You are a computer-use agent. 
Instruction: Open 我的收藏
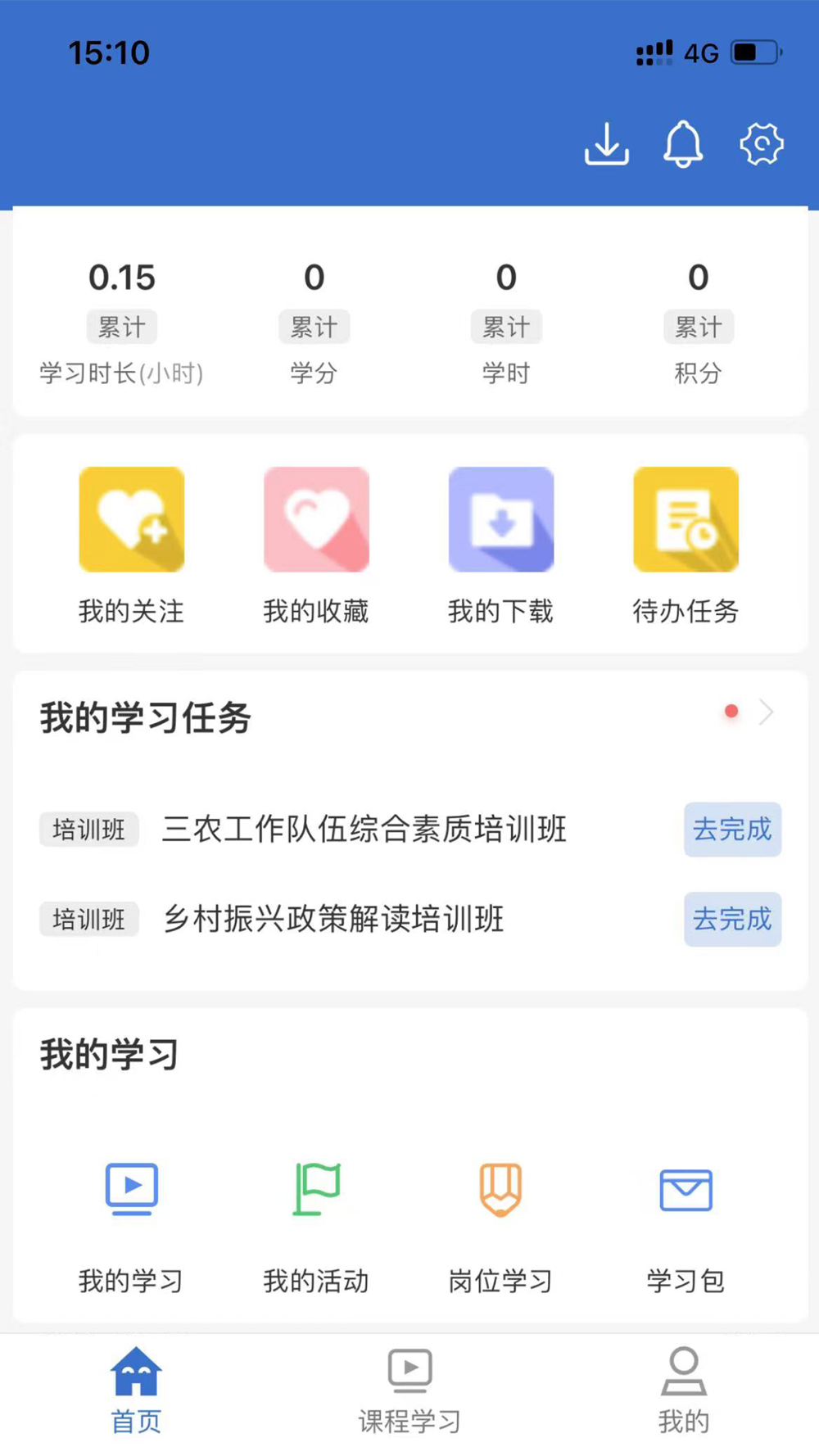316,545
